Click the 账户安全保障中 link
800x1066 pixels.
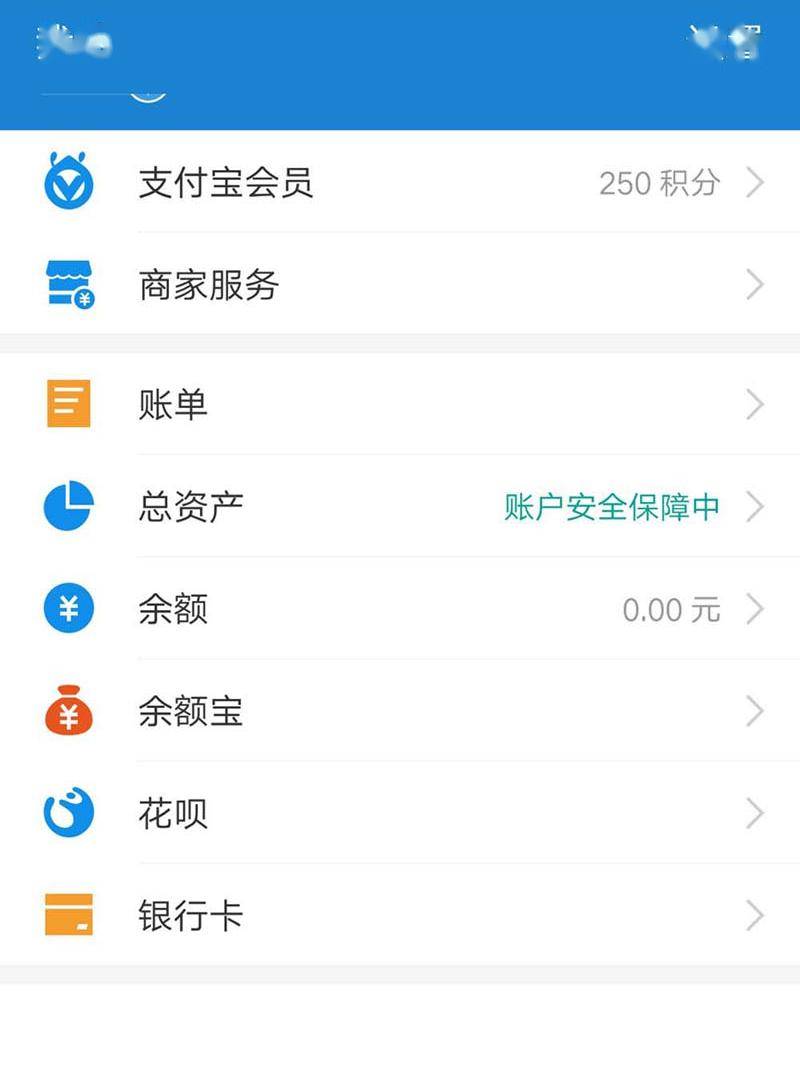coord(610,507)
